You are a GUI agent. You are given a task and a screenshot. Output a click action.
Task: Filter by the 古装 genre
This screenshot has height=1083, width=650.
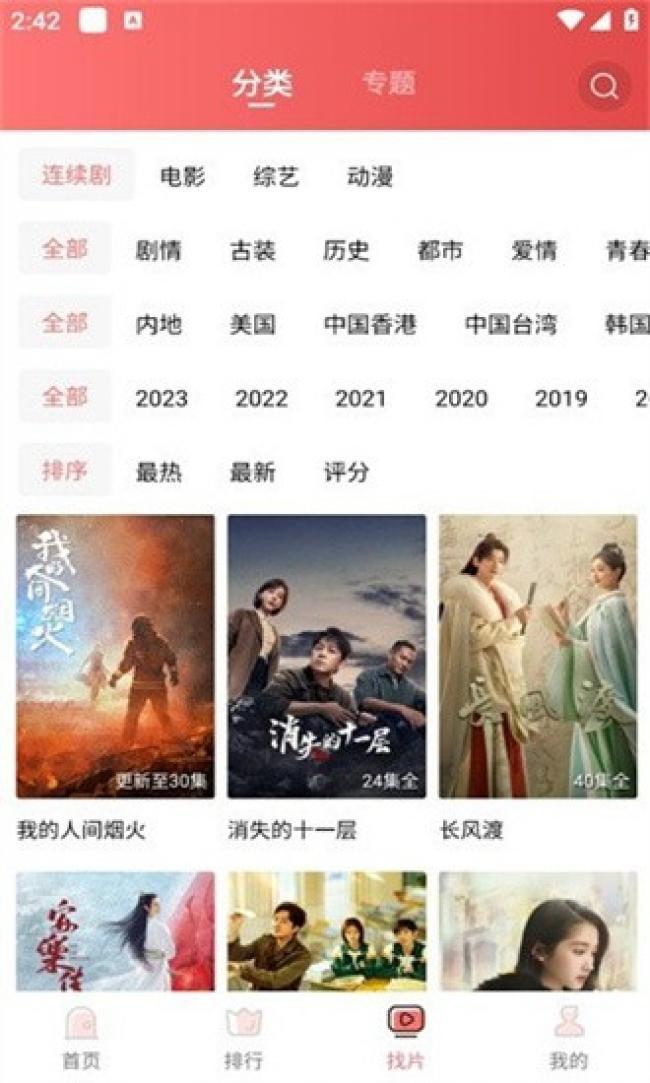tap(252, 251)
